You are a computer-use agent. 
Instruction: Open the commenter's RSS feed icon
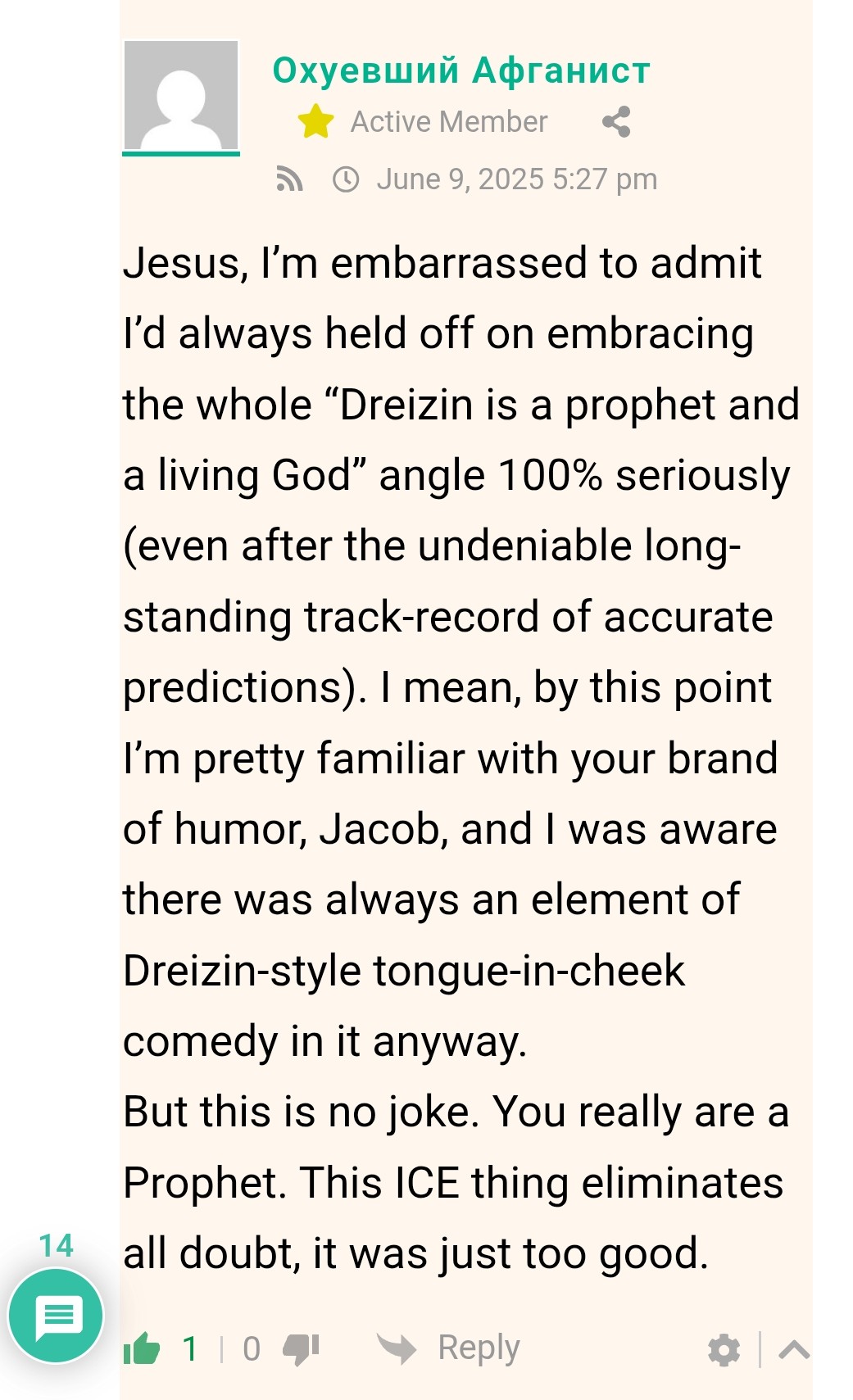click(289, 179)
